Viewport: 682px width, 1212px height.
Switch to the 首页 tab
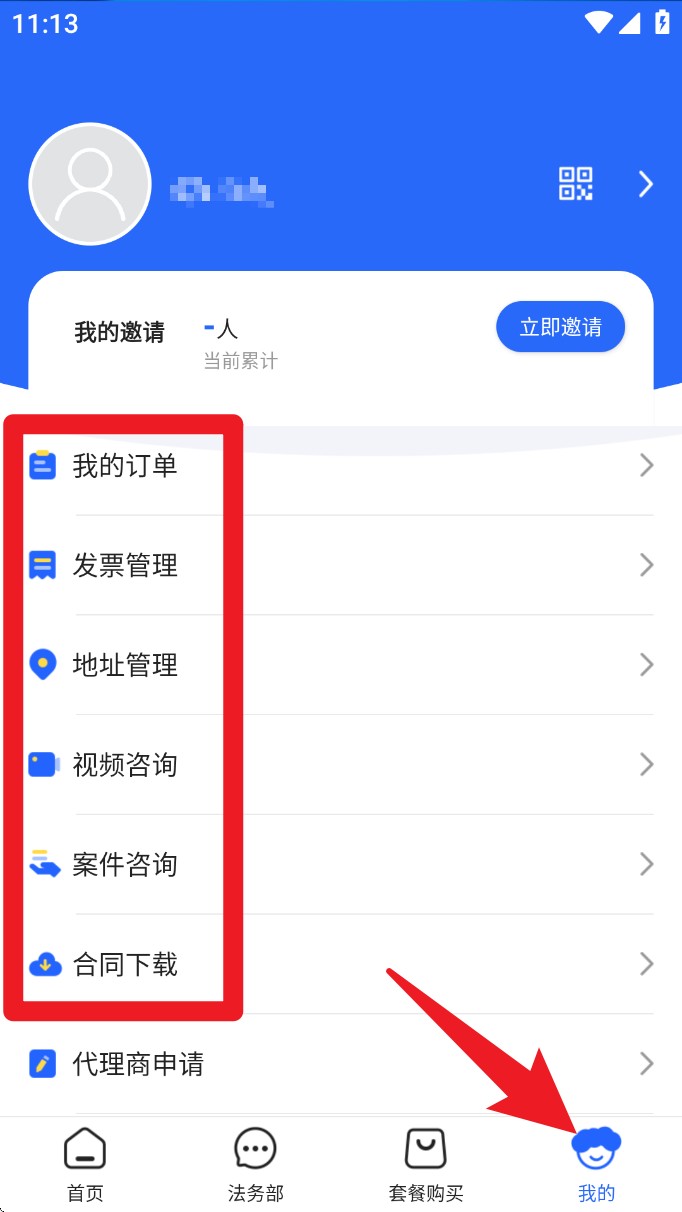(85, 1165)
